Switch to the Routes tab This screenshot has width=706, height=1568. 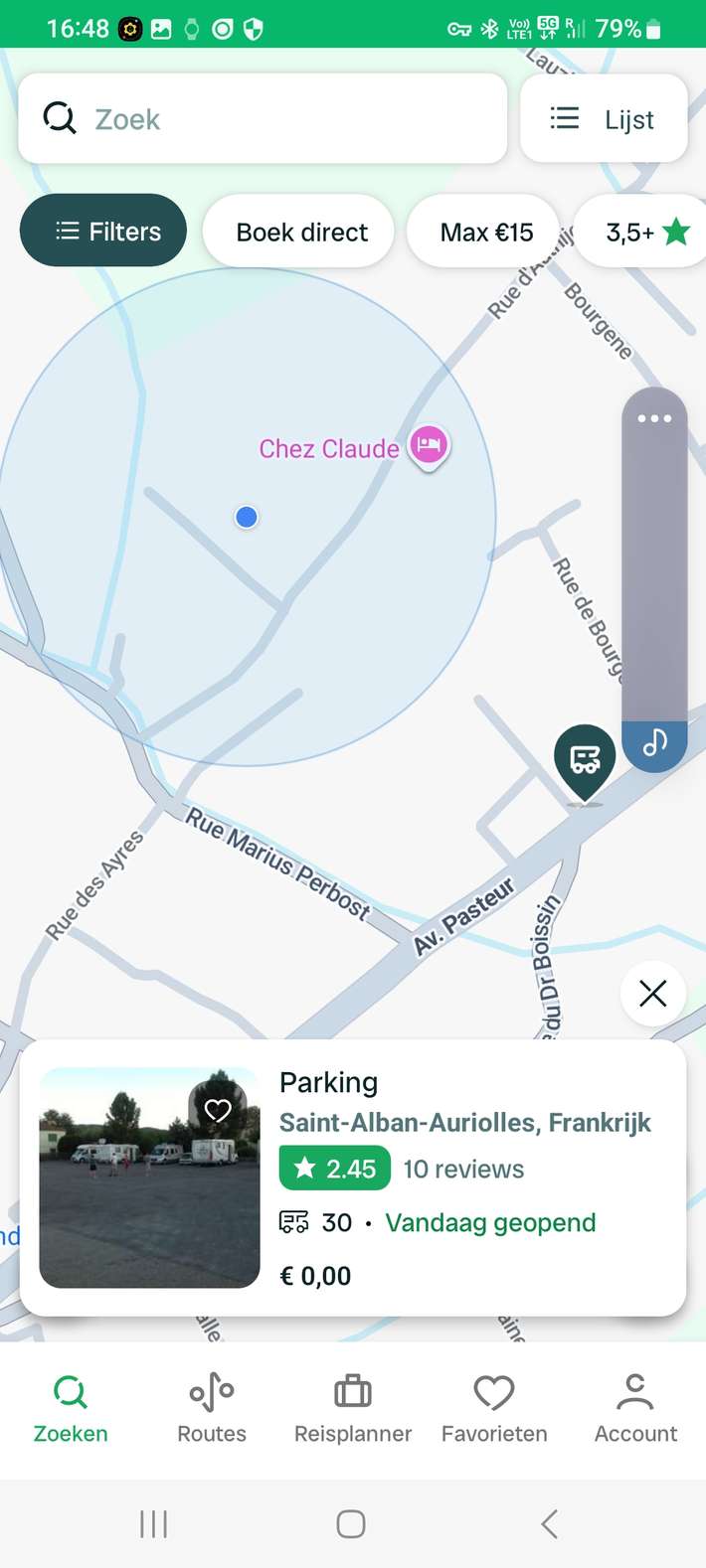click(x=212, y=1409)
